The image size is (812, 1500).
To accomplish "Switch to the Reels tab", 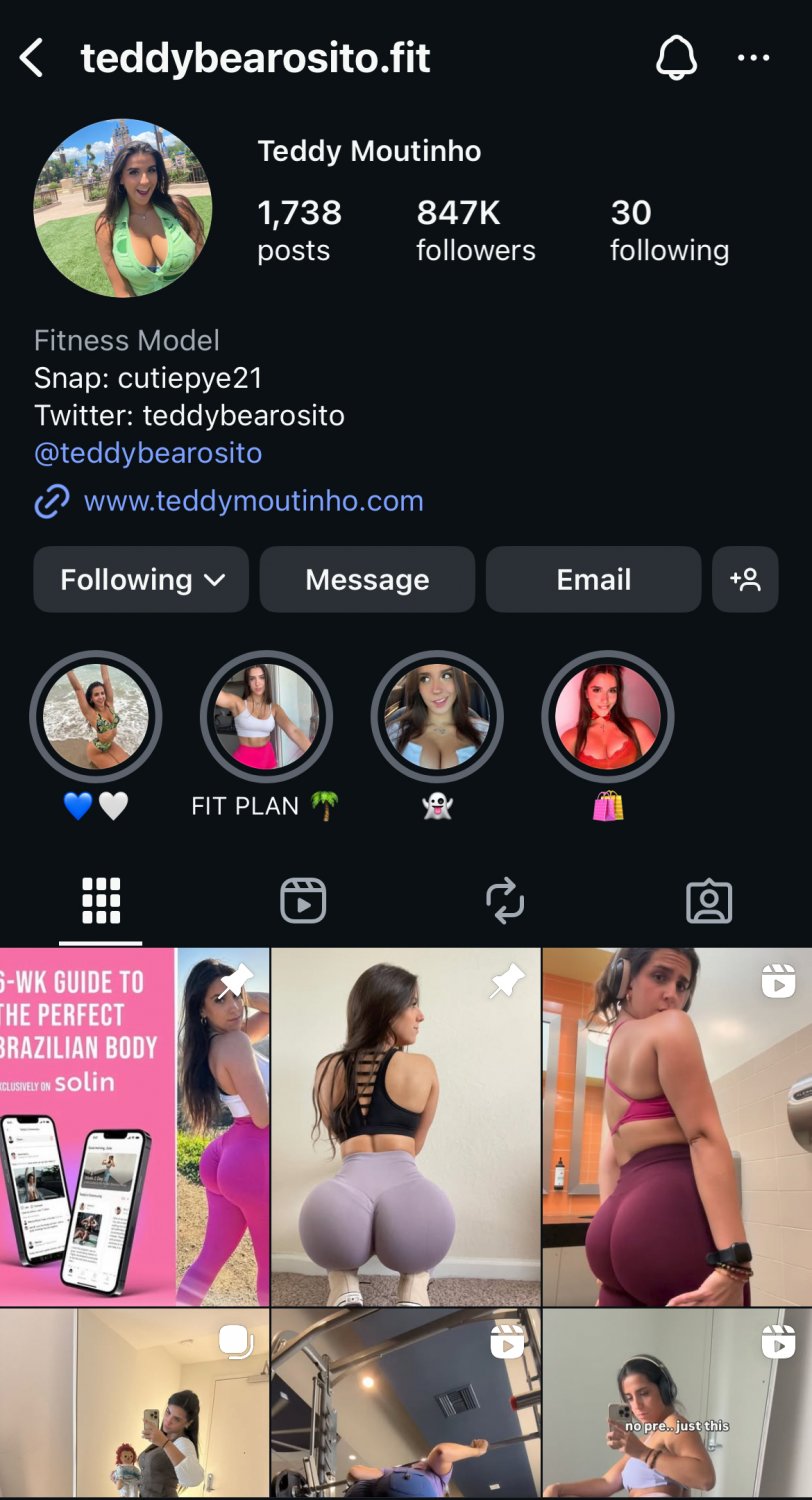I will click(303, 900).
